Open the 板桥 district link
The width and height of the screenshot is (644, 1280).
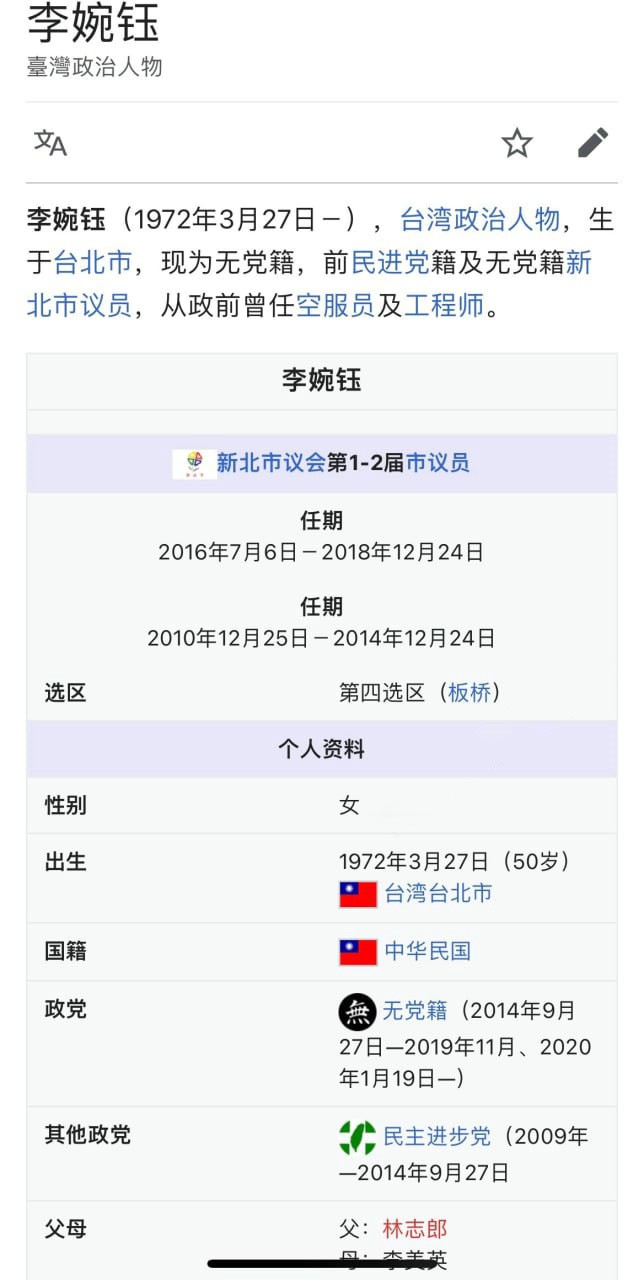[469, 692]
